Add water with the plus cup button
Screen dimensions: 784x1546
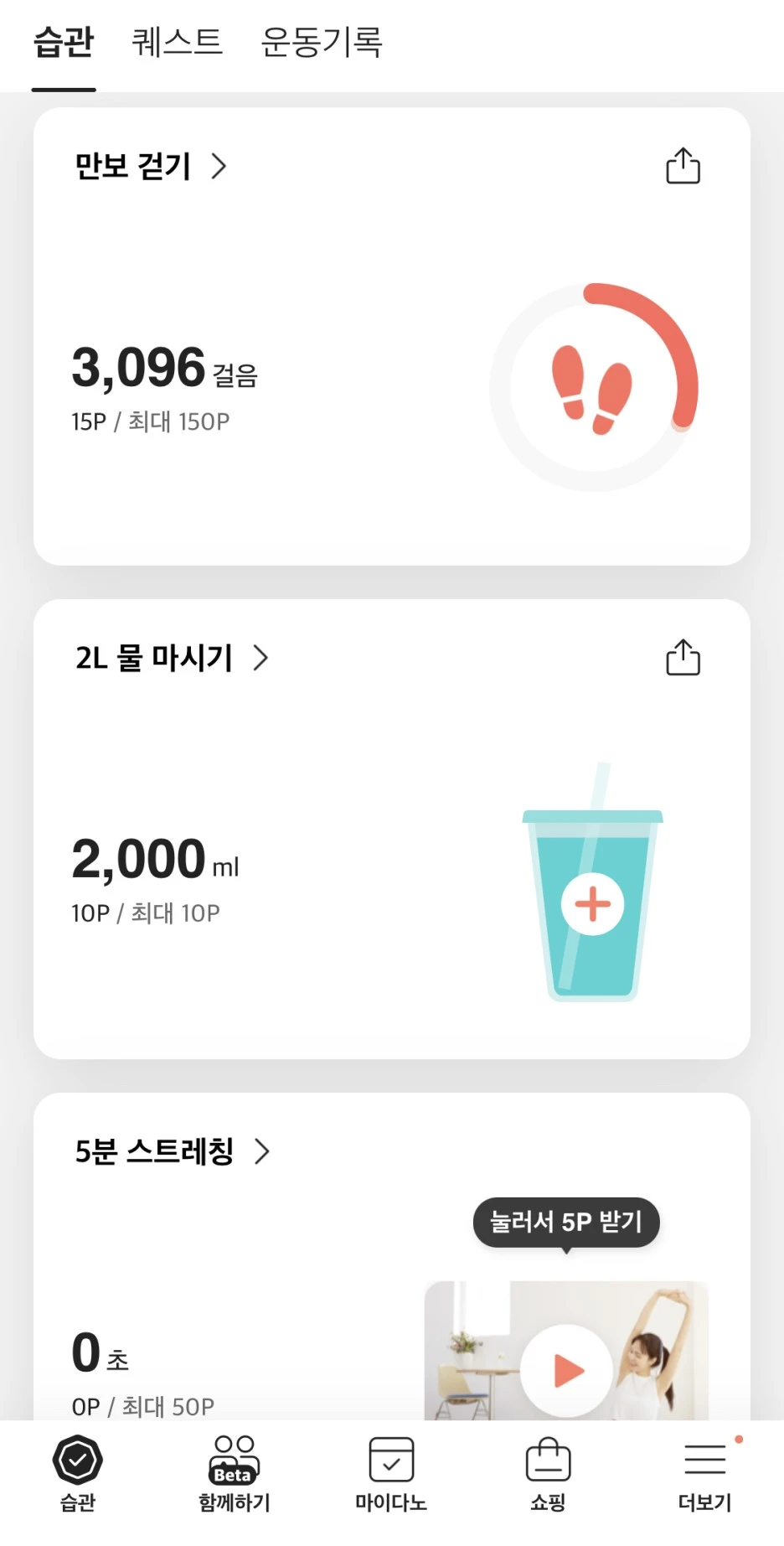[x=592, y=904]
